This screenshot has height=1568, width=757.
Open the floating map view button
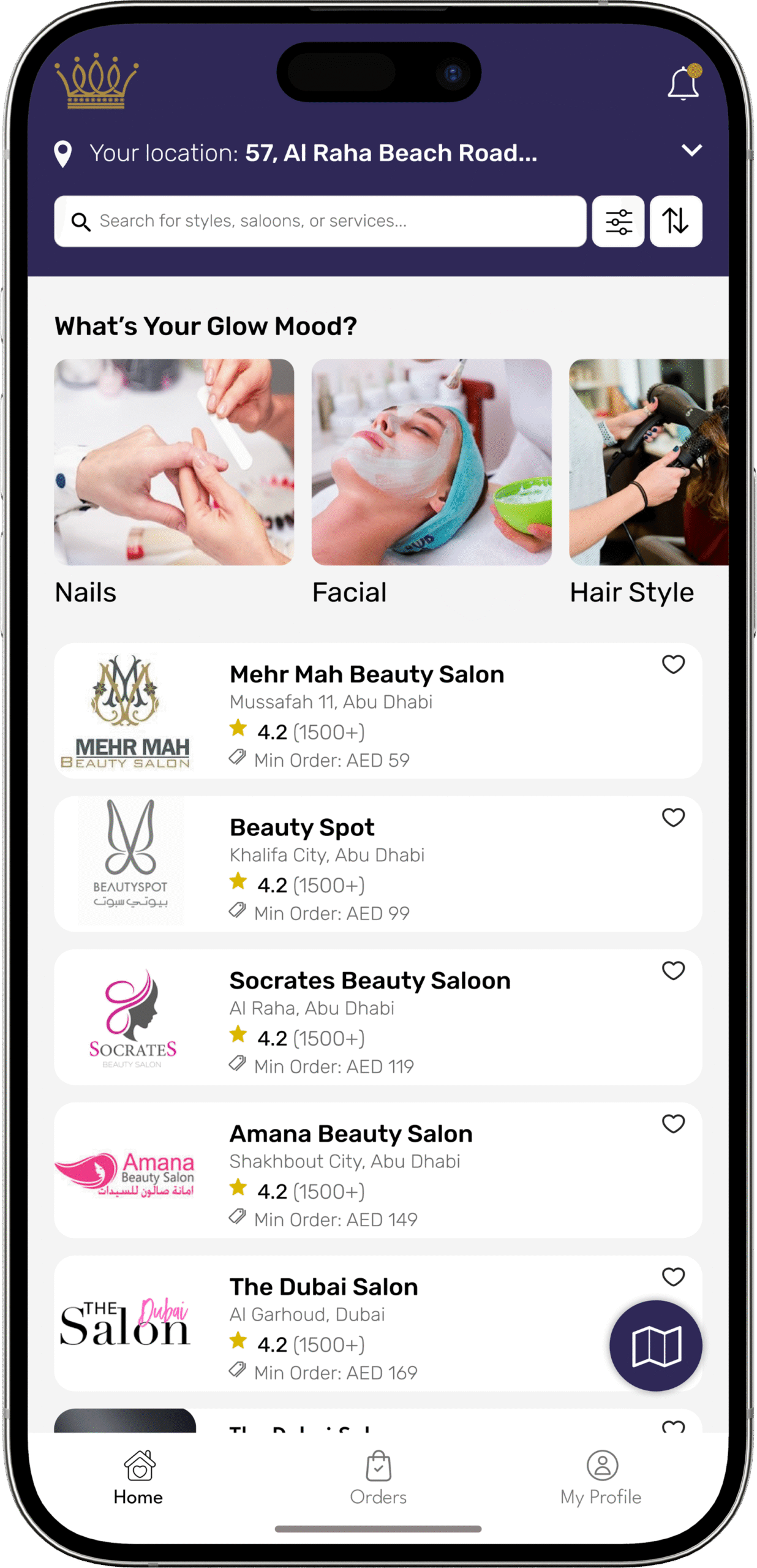pos(655,1346)
